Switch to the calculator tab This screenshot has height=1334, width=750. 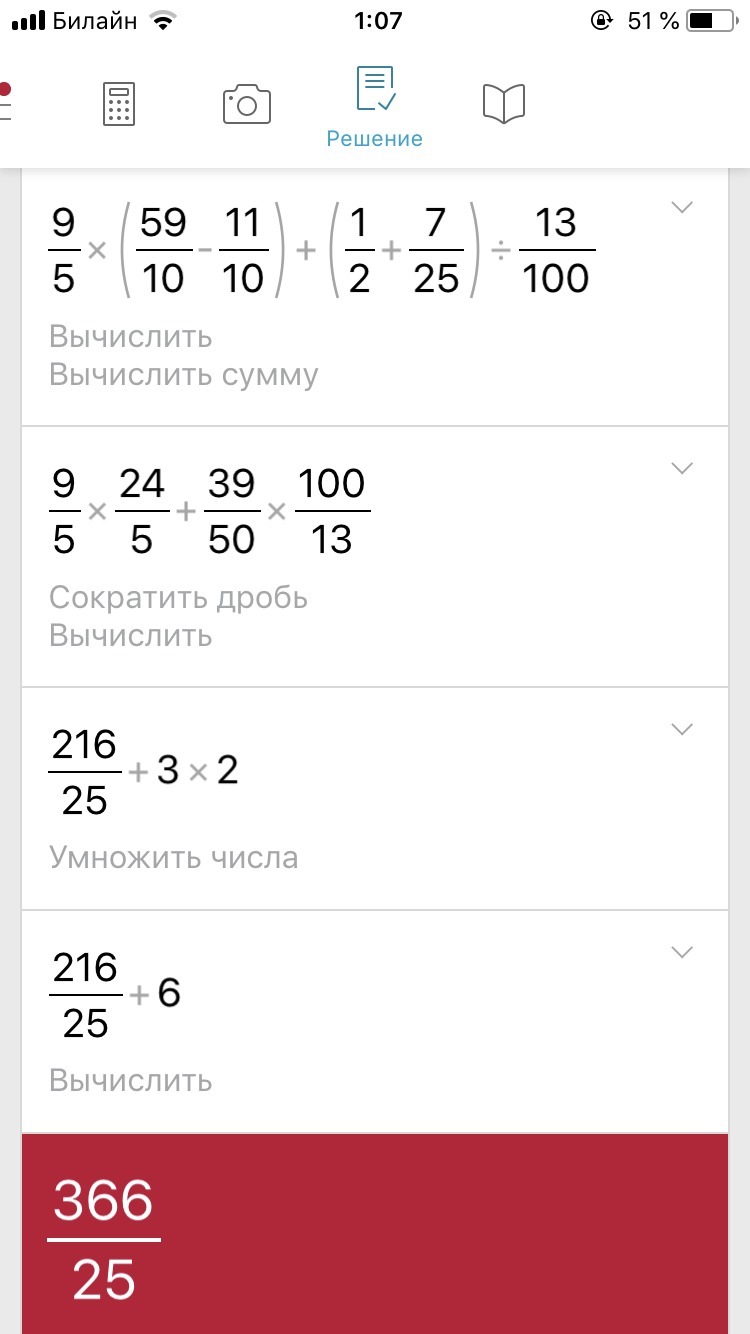pyautogui.click(x=119, y=105)
